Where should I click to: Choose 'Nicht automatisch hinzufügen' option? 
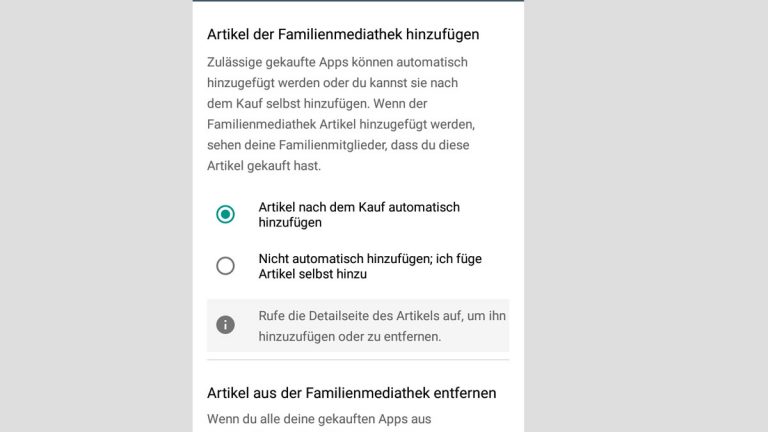point(226,265)
